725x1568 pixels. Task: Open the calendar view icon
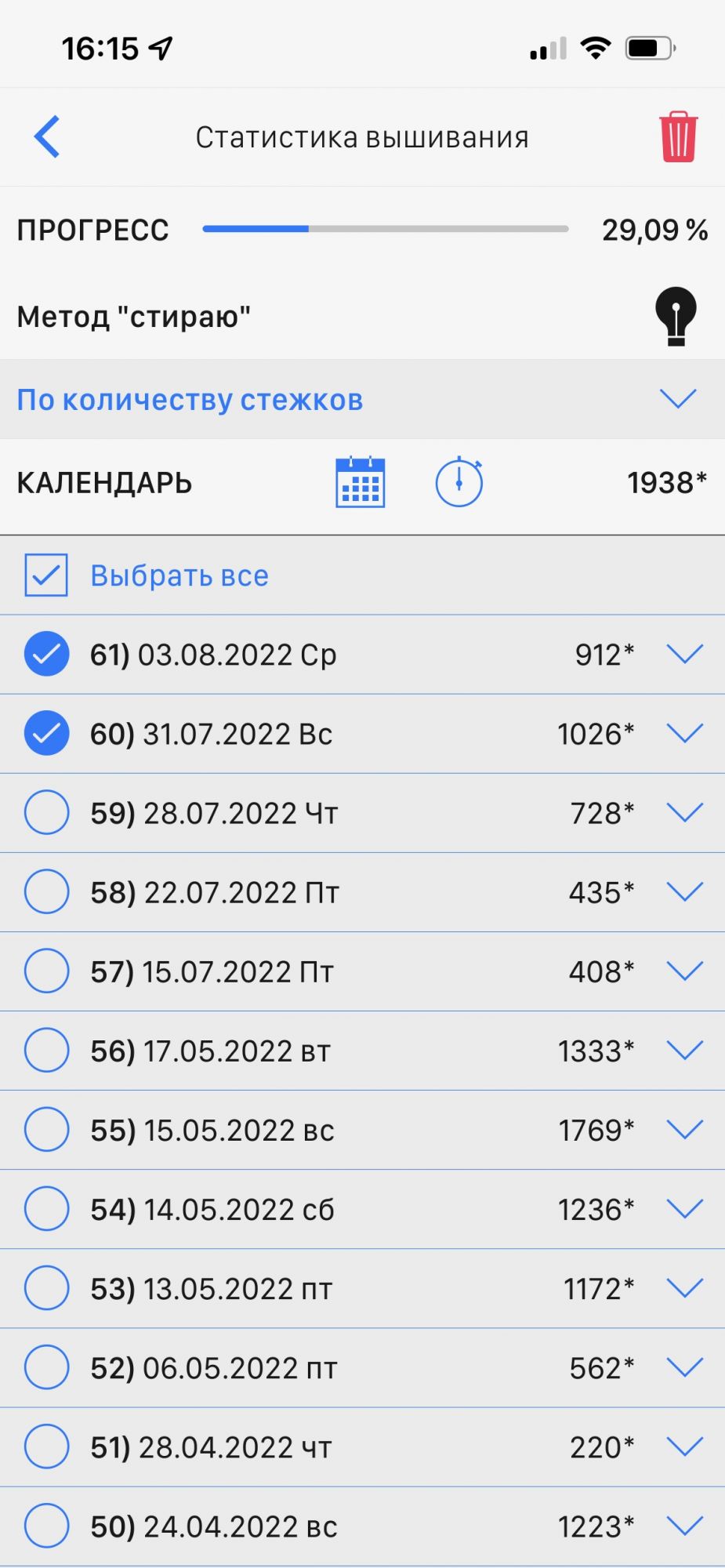tap(360, 482)
